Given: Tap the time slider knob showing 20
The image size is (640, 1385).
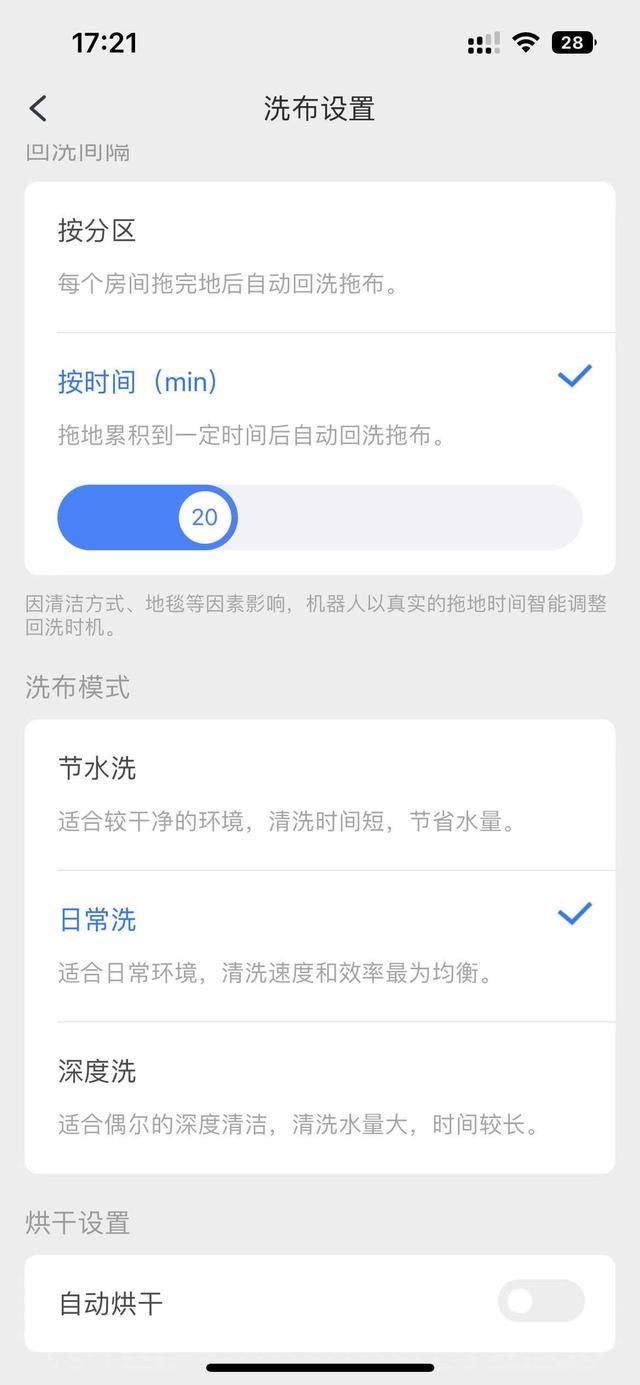Looking at the screenshot, I should click(x=205, y=517).
